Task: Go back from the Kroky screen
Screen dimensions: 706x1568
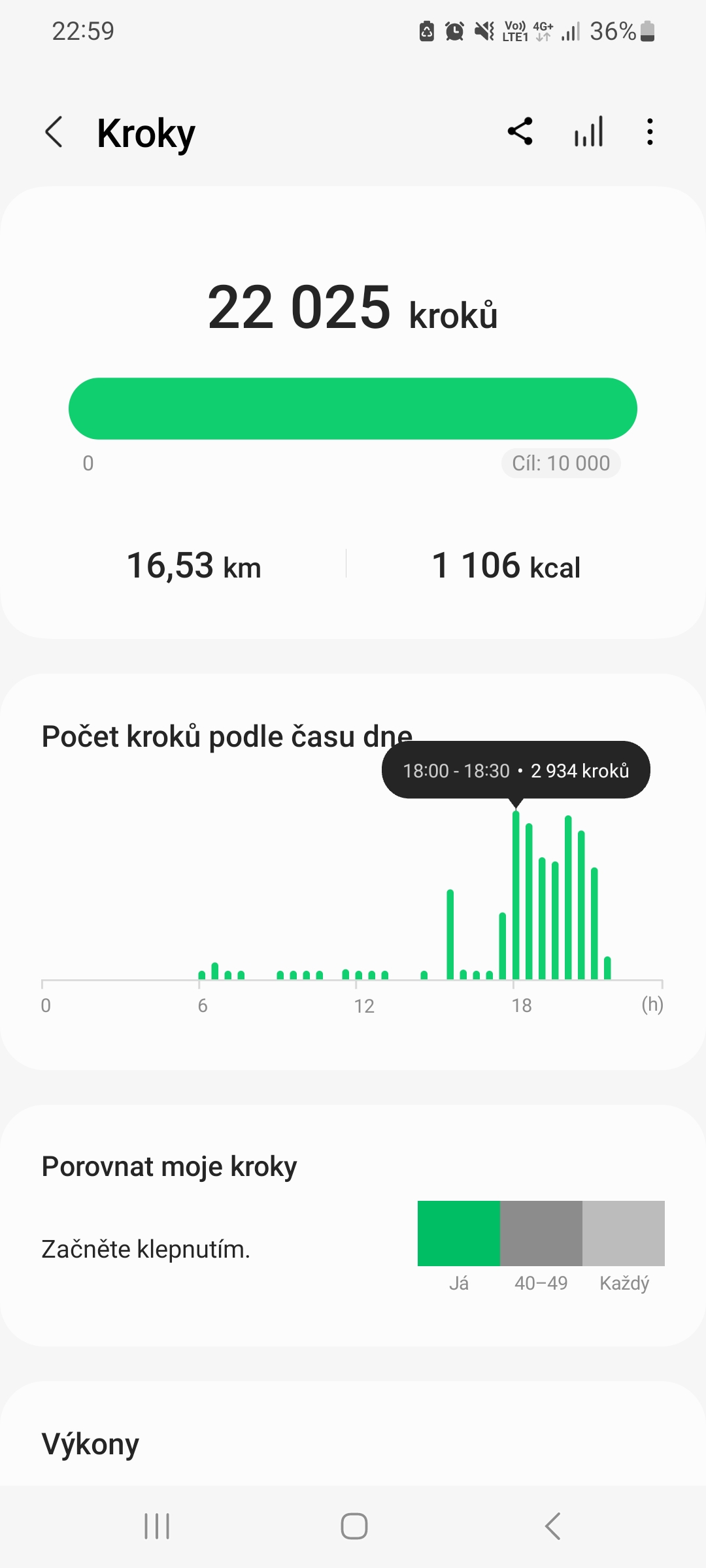Action: click(x=54, y=132)
